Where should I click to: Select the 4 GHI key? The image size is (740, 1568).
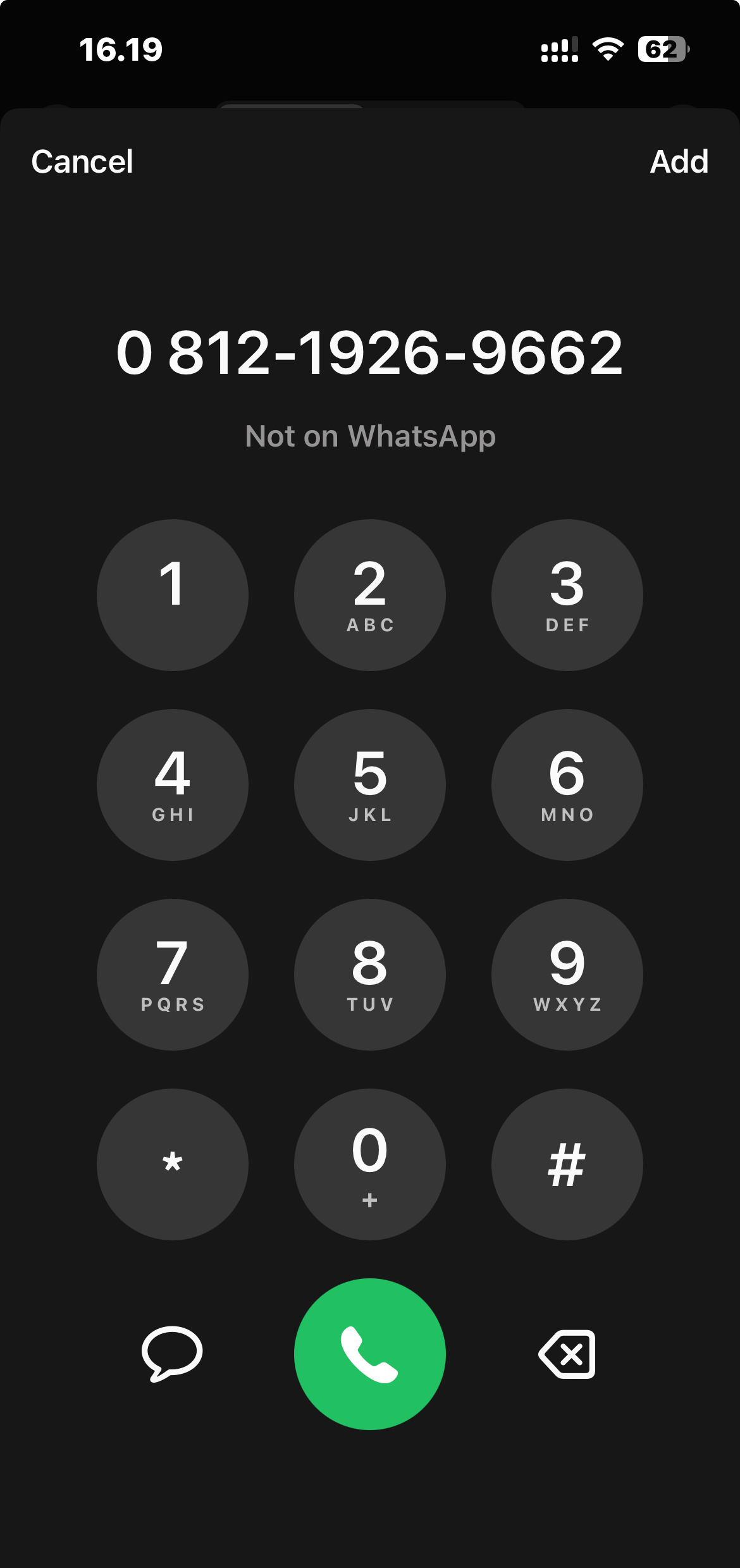(172, 785)
